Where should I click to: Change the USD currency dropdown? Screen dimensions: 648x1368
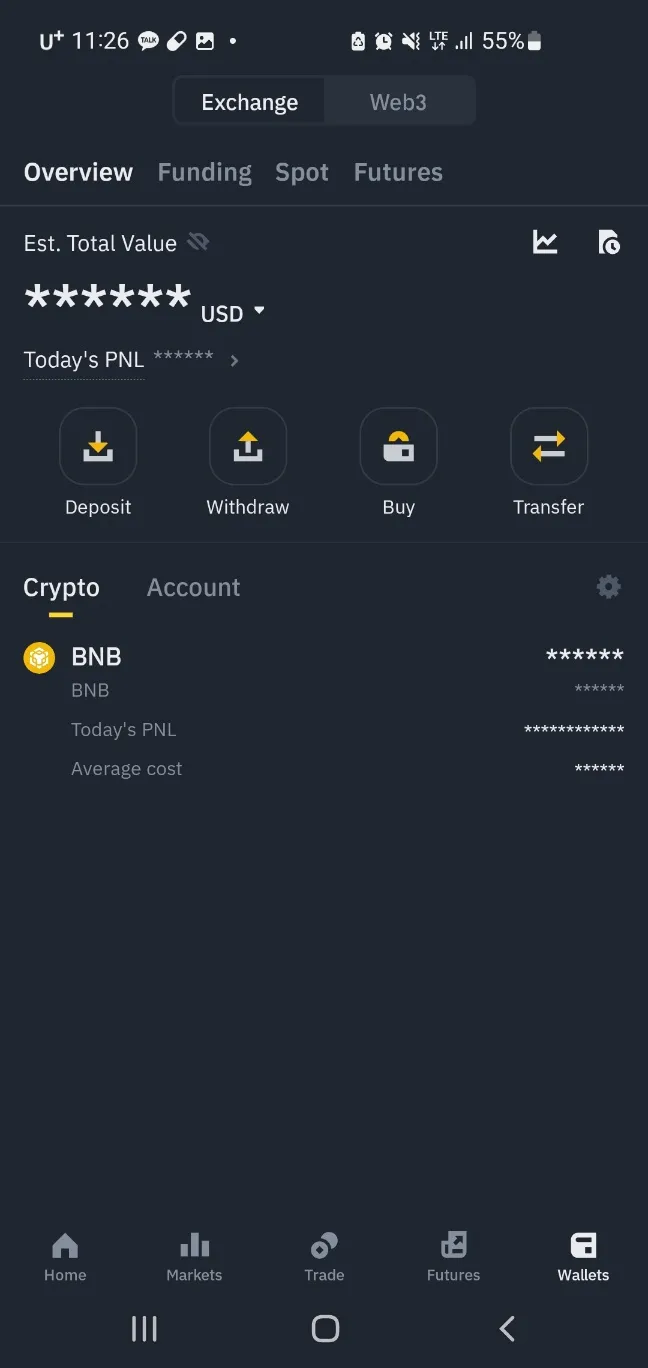tap(234, 313)
